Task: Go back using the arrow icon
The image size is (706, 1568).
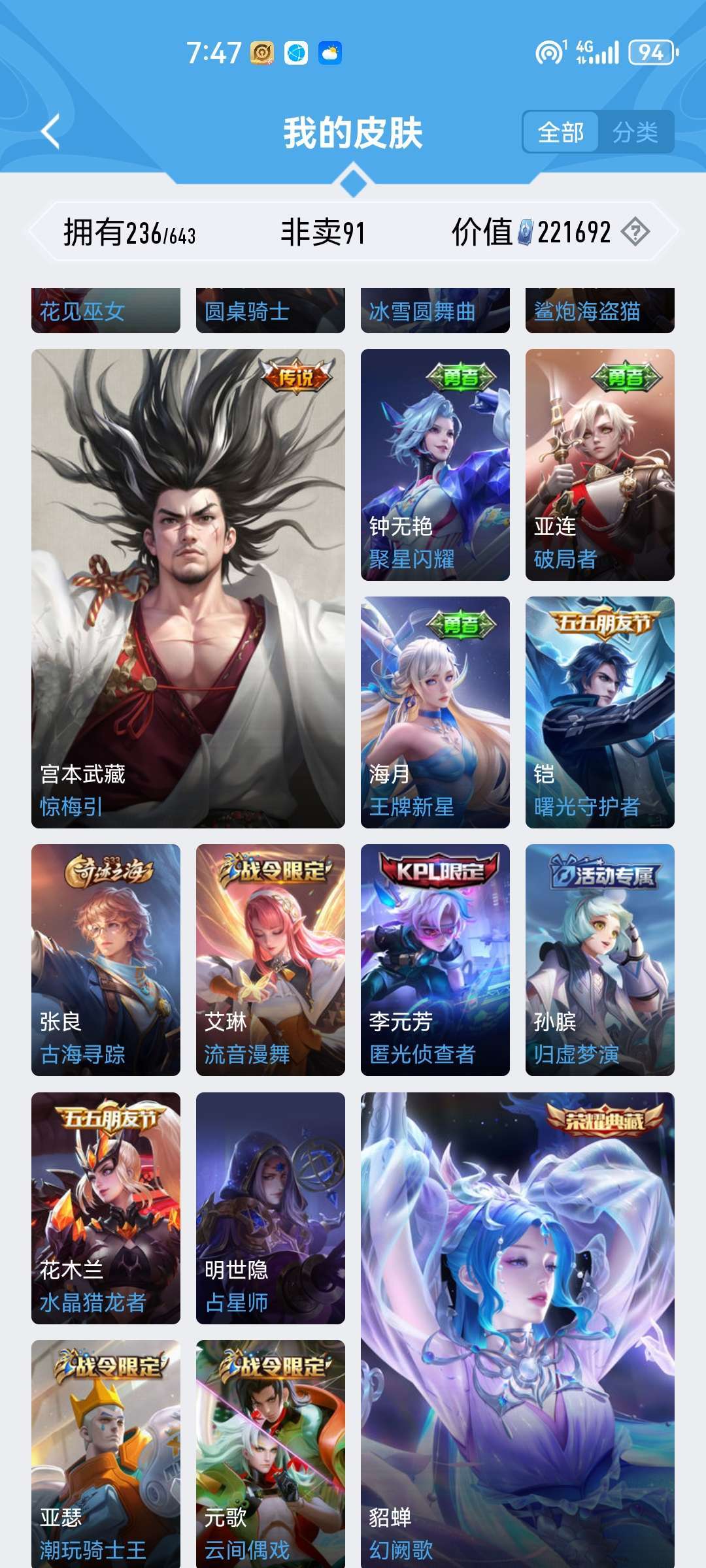Action: pyautogui.click(x=51, y=132)
